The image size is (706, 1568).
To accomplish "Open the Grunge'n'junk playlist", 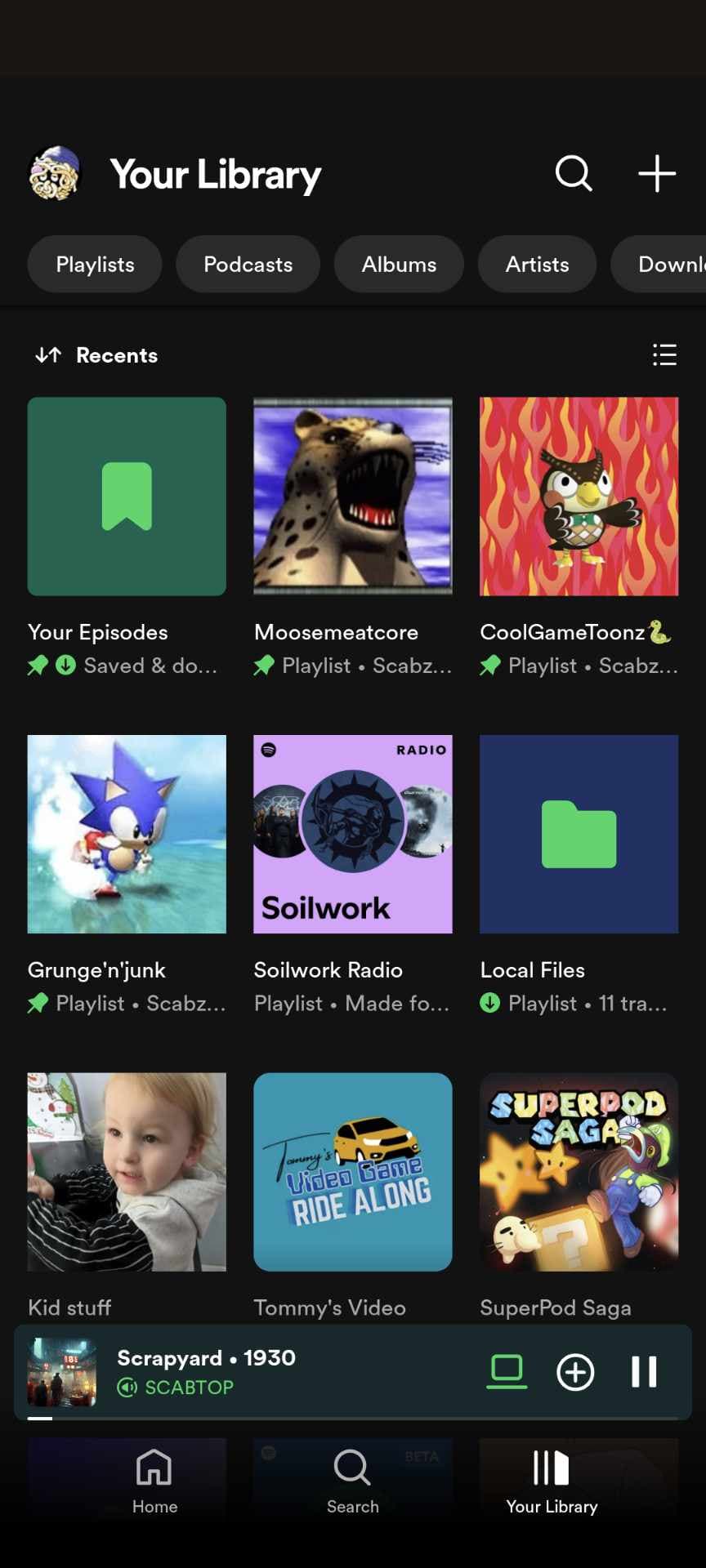I will tap(127, 834).
